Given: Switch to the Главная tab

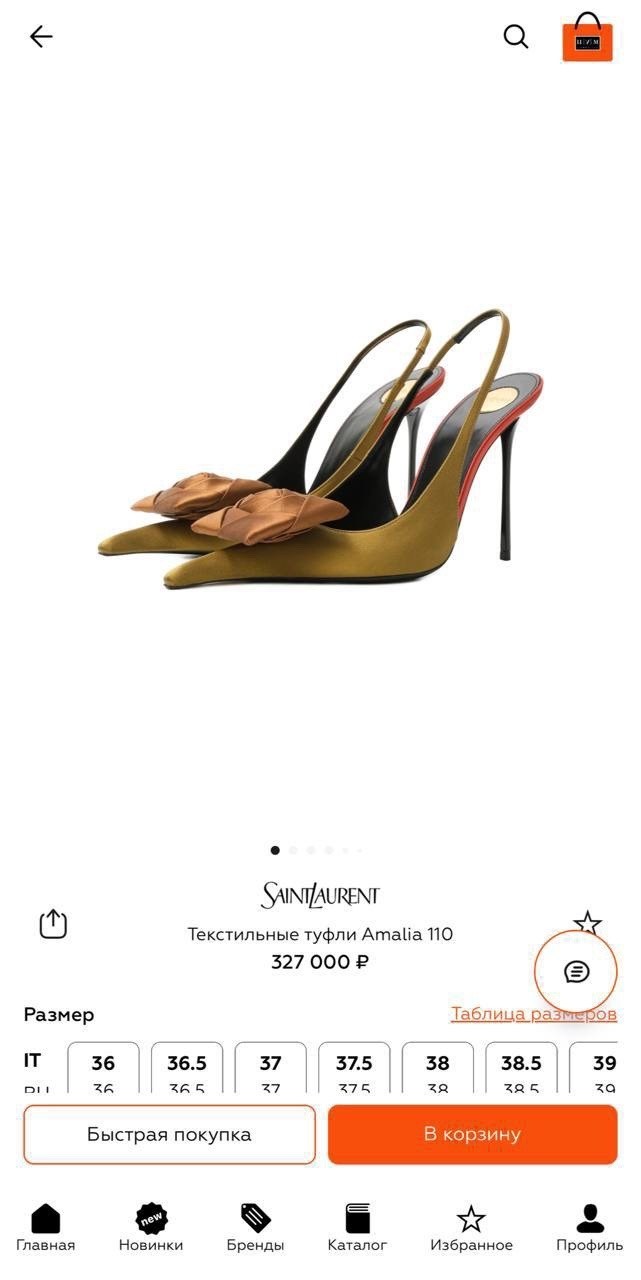Looking at the screenshot, I should 46,1228.
